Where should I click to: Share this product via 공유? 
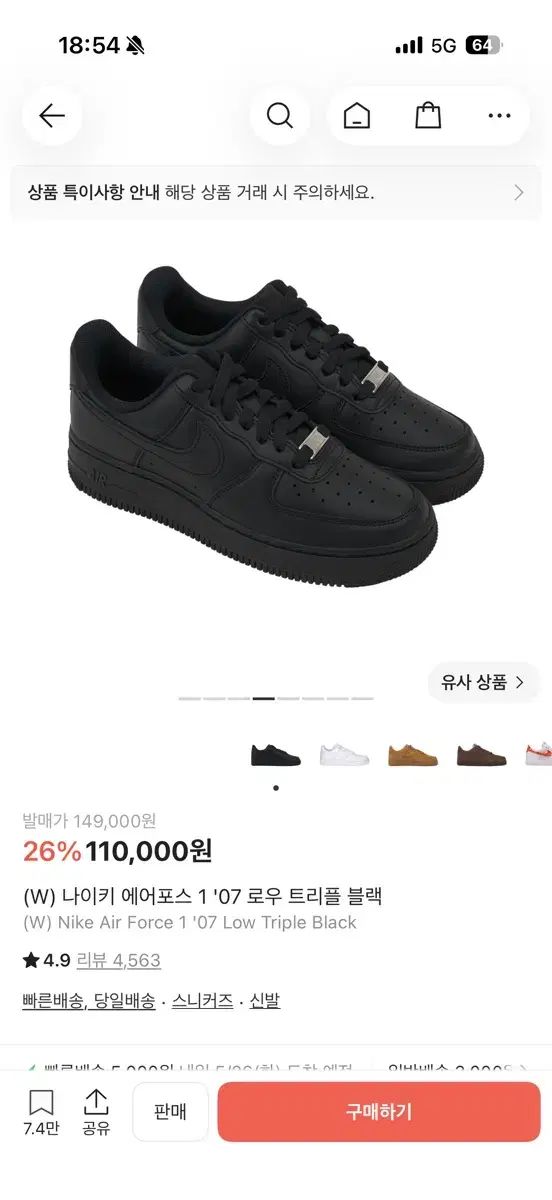(96, 1113)
